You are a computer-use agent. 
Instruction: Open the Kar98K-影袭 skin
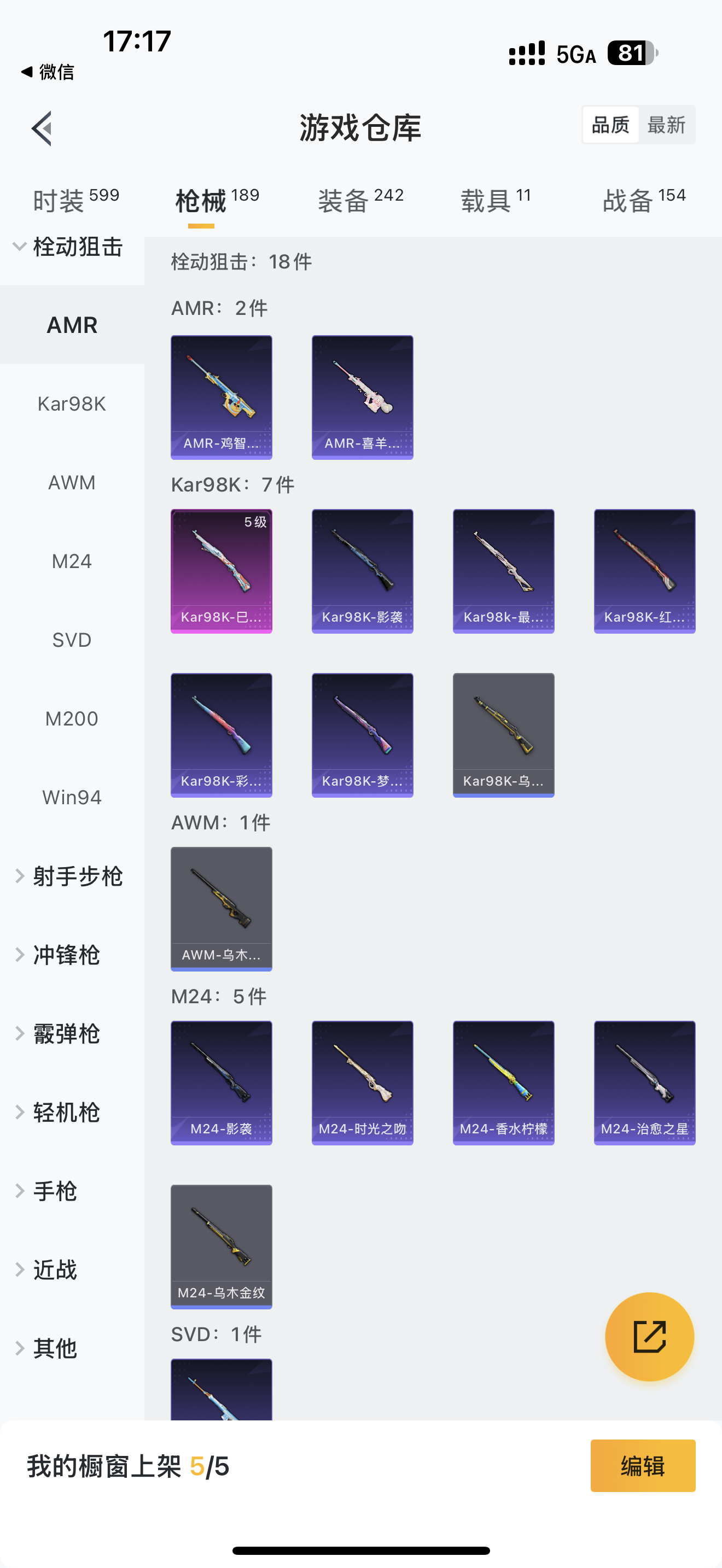click(362, 571)
